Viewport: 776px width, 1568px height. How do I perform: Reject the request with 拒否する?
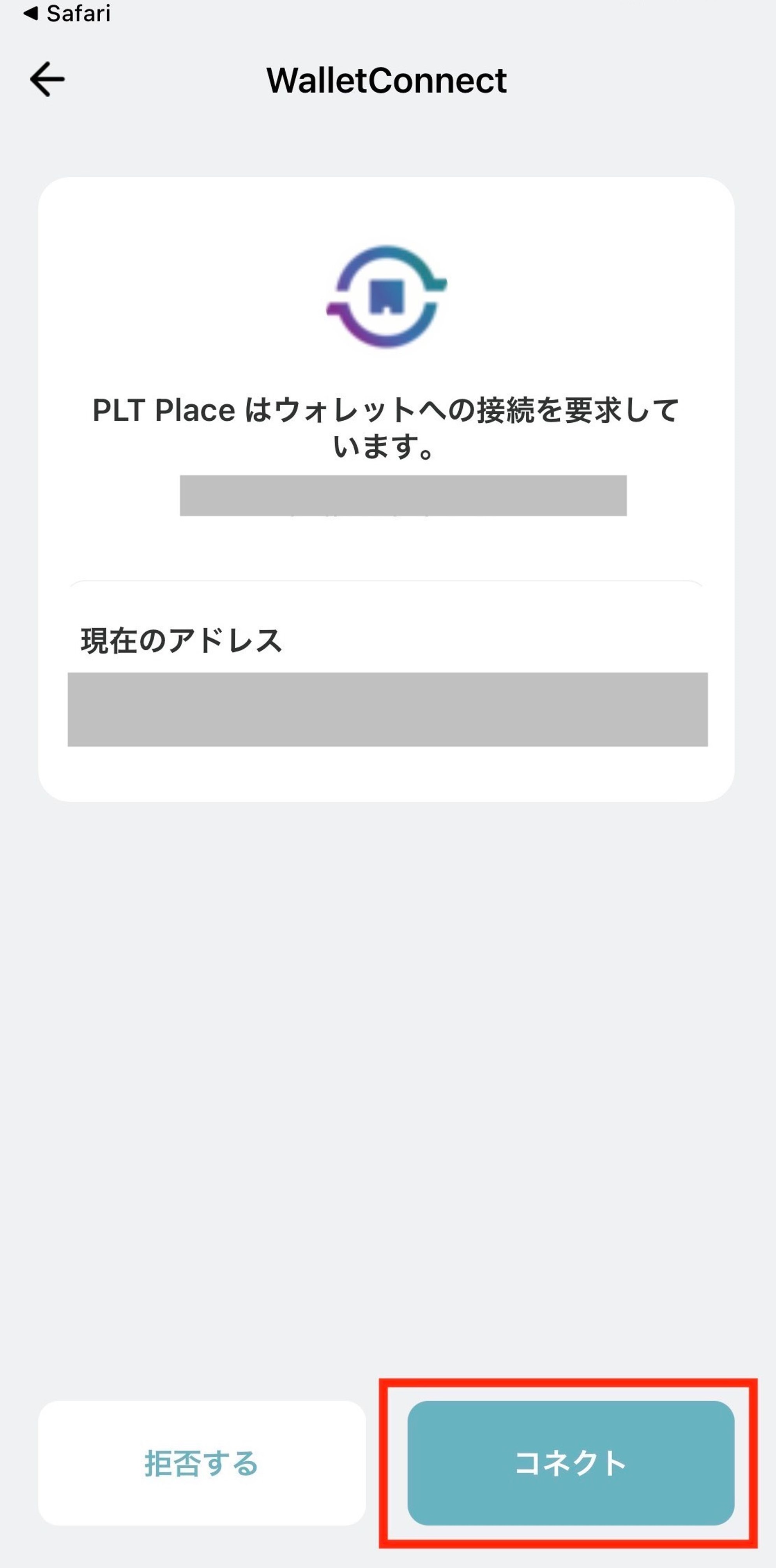[202, 1463]
